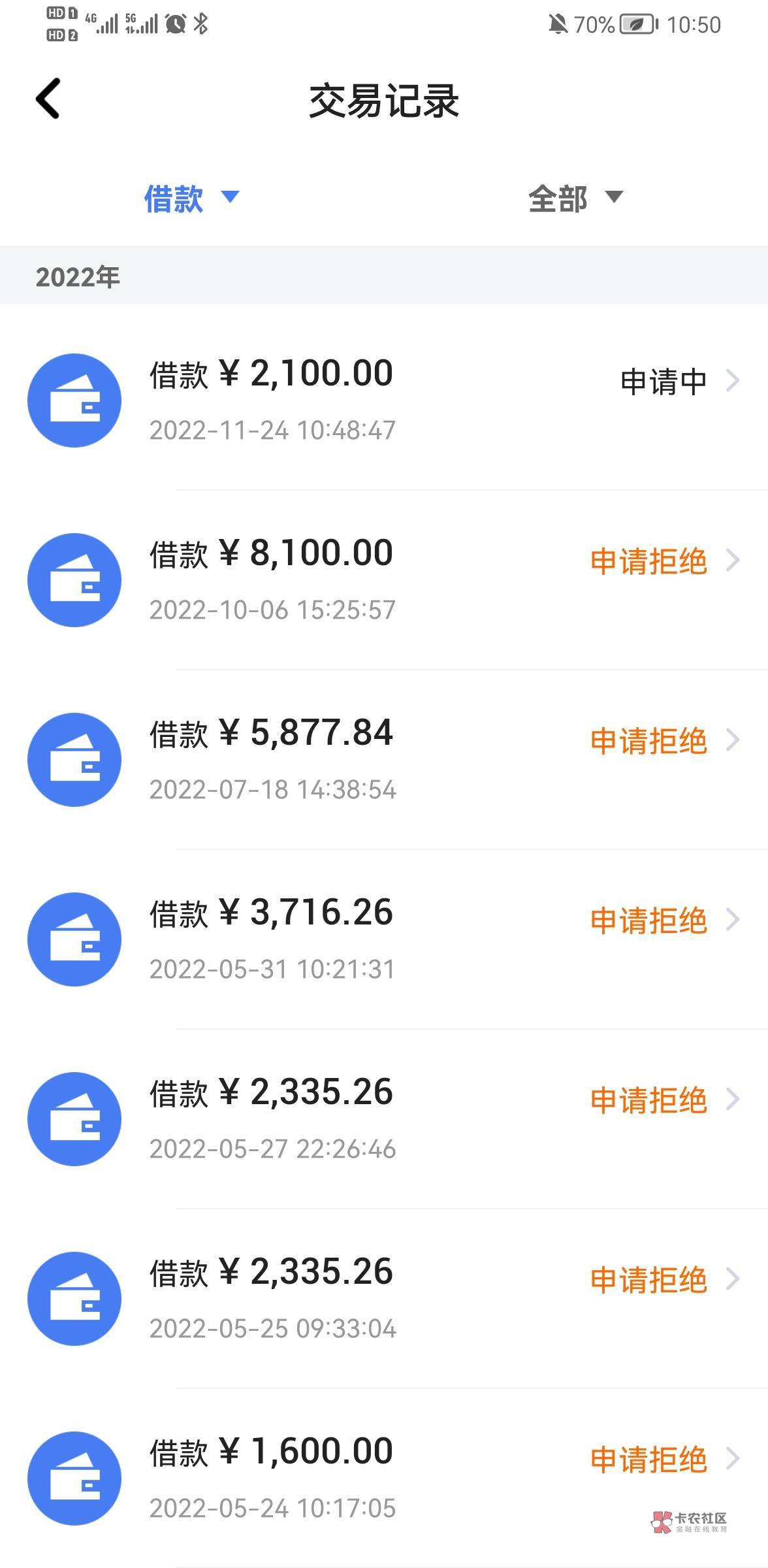This screenshot has height=1568, width=768.
Task: Open the ¥3,716.26 loan record
Action: [x=384, y=939]
